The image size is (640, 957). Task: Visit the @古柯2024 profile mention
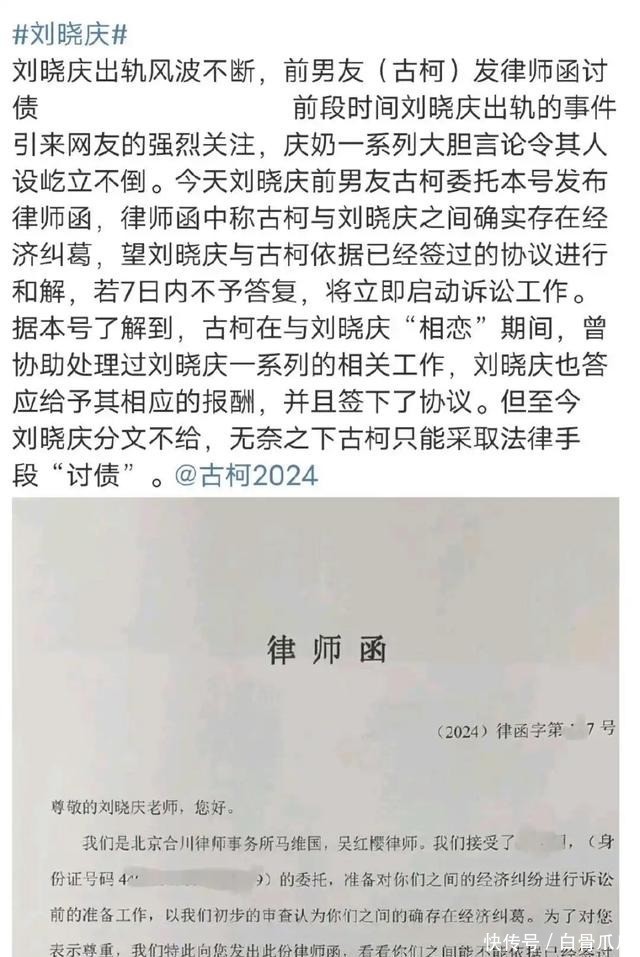[246, 475]
